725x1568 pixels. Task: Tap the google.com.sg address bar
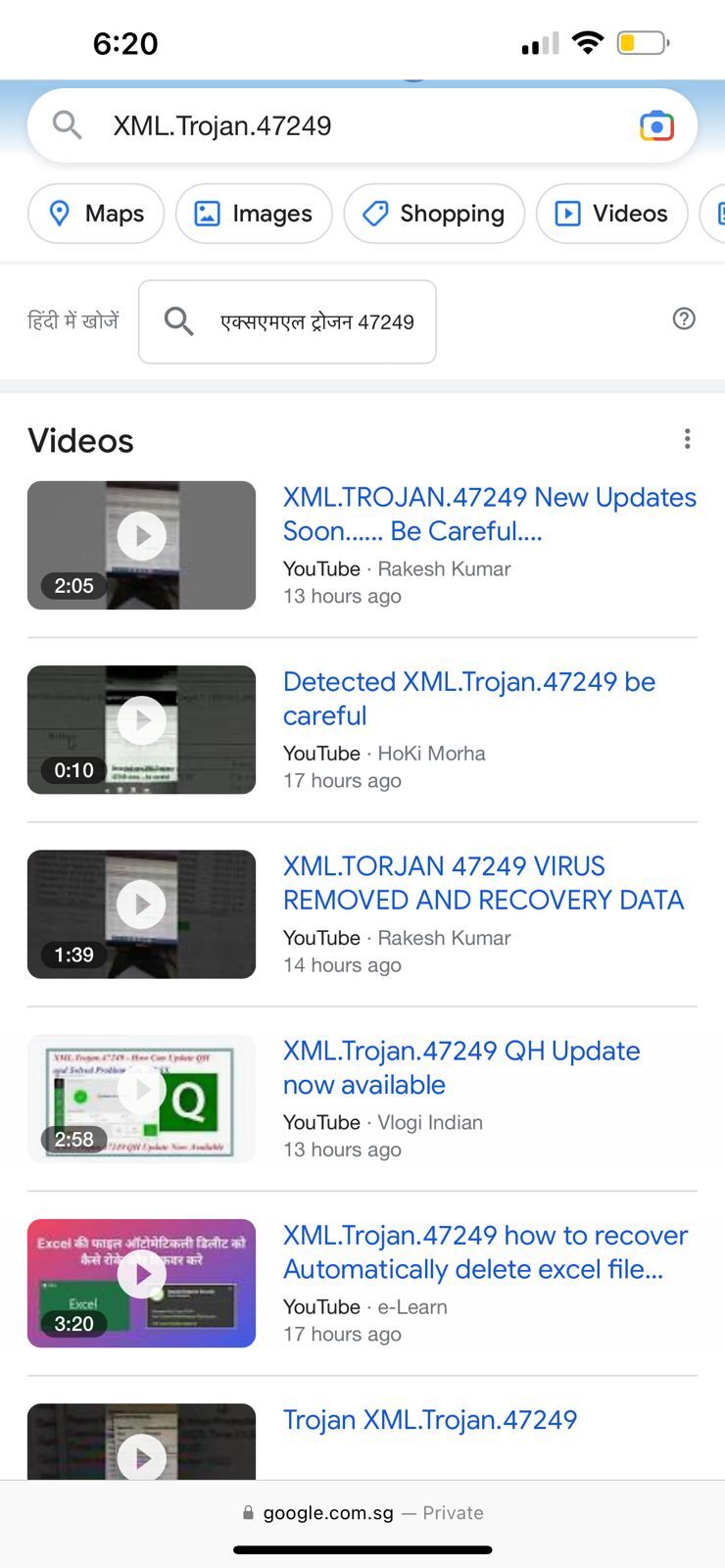362,1512
